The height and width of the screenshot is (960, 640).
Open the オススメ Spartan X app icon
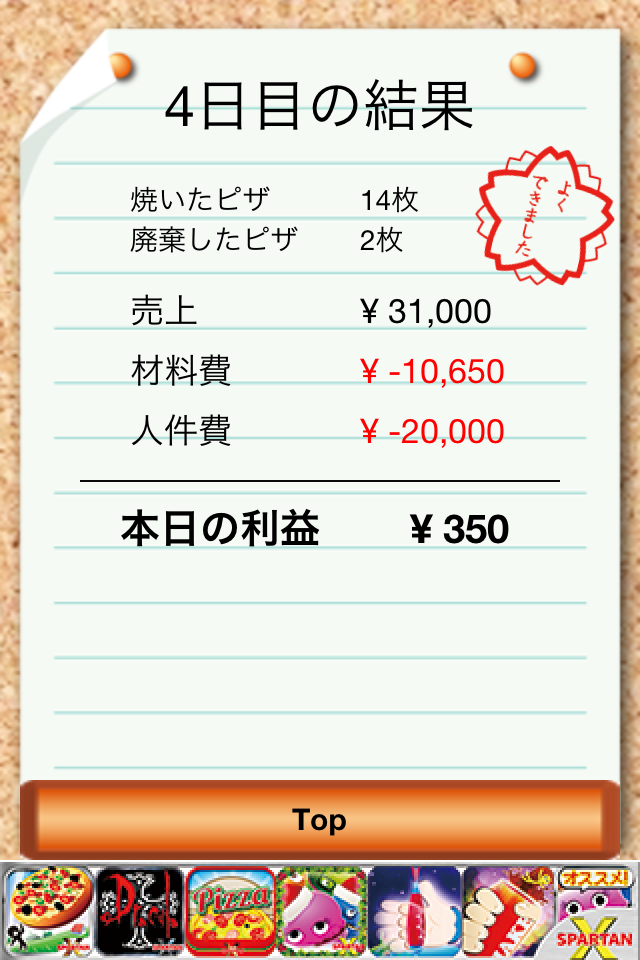(x=595, y=912)
